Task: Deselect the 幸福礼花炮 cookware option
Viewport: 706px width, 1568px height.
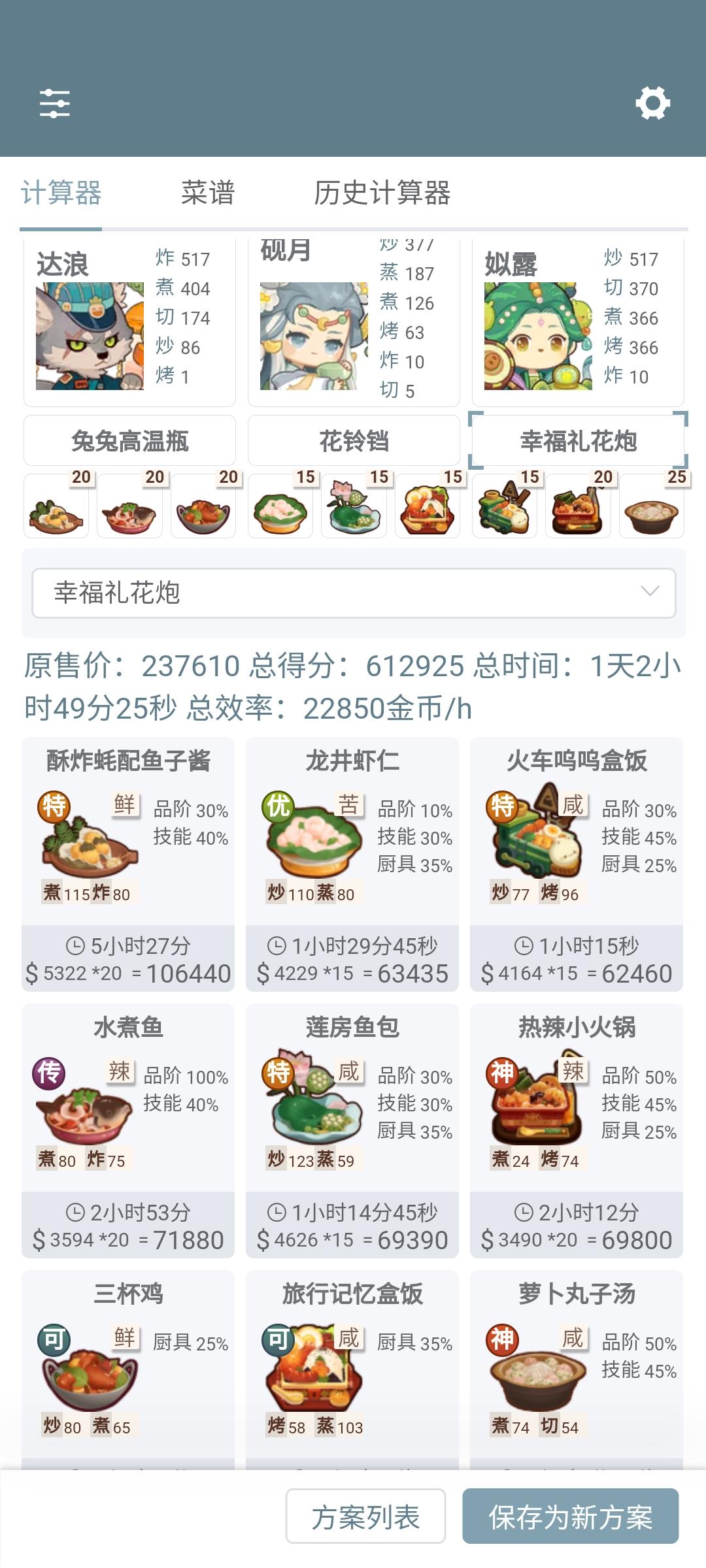Action: [577, 440]
